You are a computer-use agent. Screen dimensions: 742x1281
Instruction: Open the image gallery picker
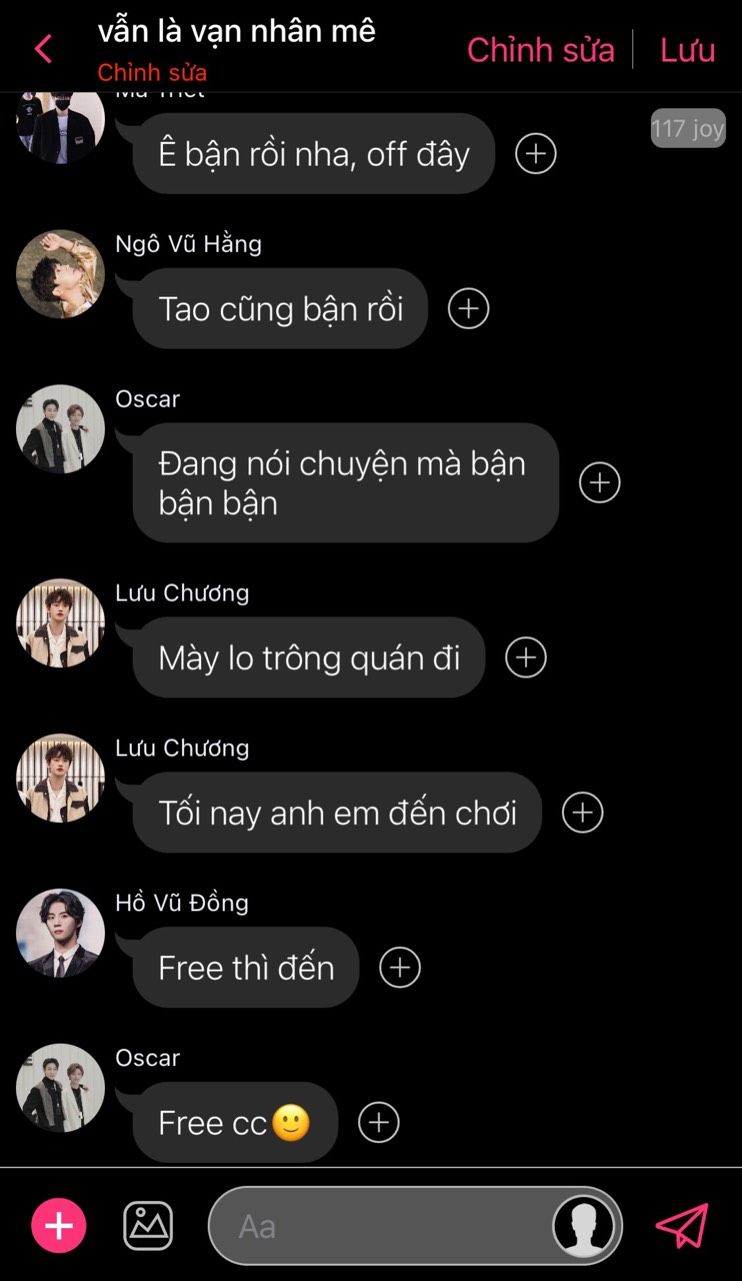(148, 1226)
